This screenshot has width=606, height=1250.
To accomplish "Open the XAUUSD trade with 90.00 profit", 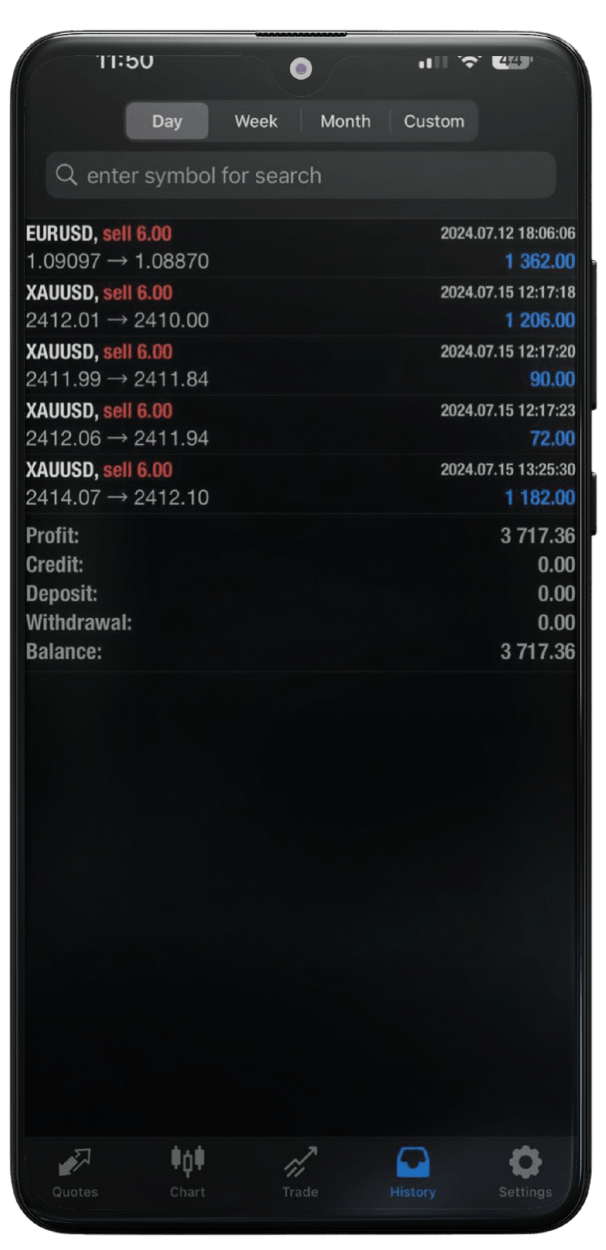I will [x=300, y=366].
